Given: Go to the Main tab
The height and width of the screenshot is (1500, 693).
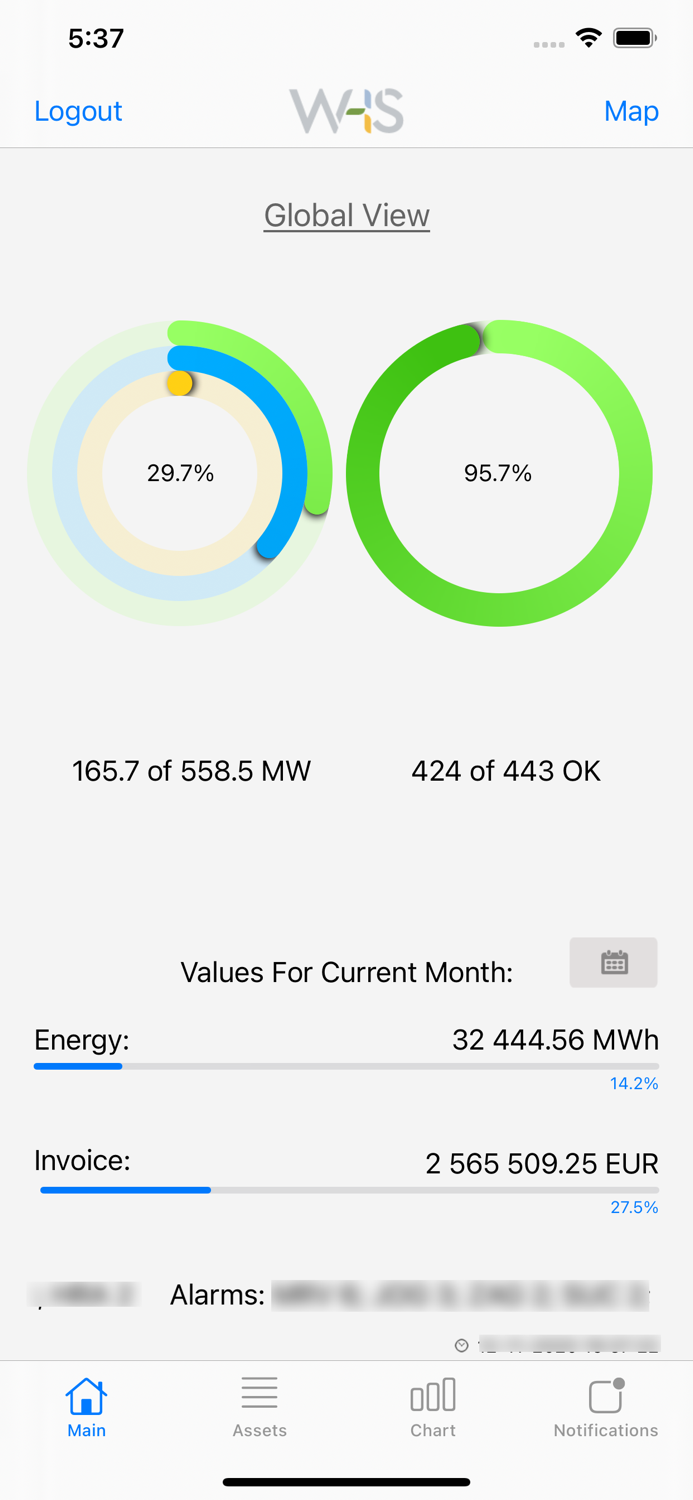Looking at the screenshot, I should (x=87, y=1406).
